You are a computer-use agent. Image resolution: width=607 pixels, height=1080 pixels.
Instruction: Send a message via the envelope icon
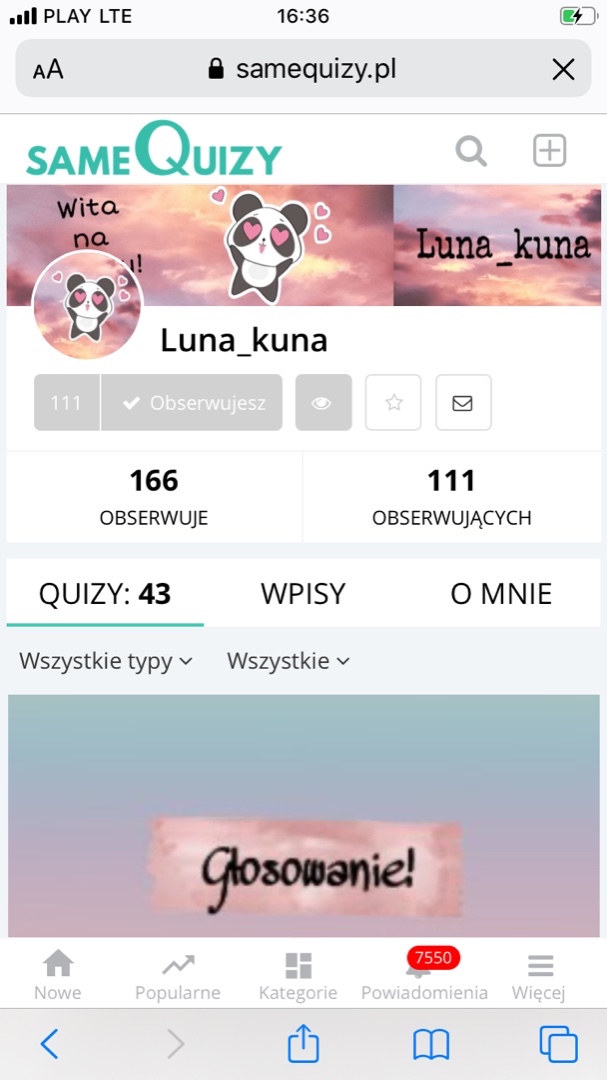(x=463, y=402)
